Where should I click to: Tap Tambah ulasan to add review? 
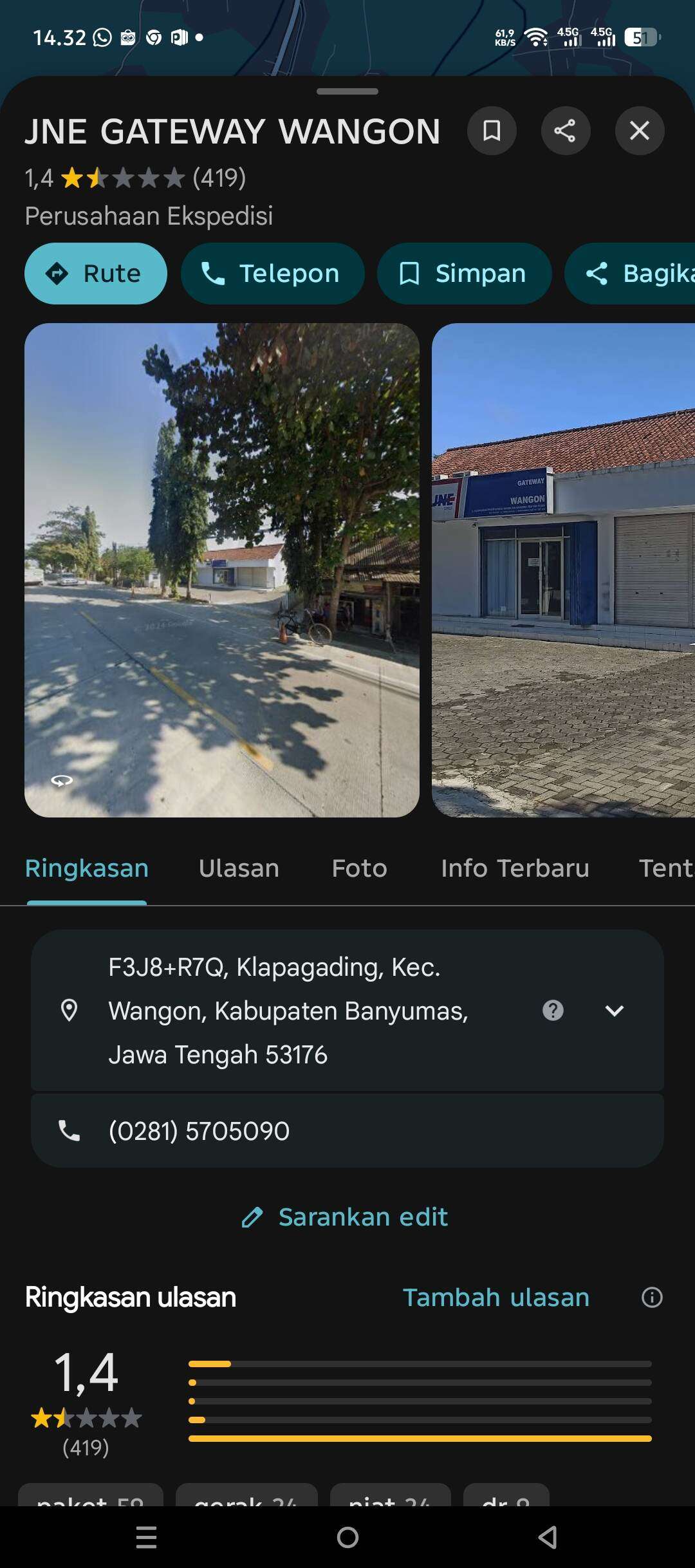pos(496,1297)
